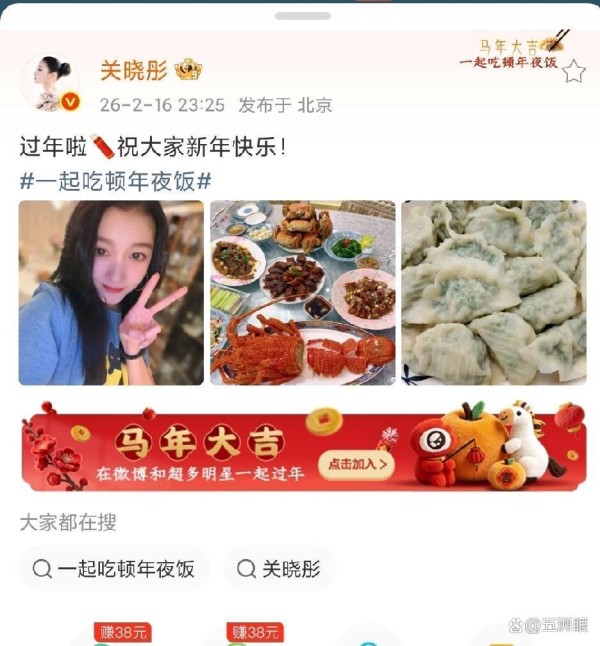Viewport: 600px width, 646px height.
Task: Search suggested term 一起吃顿年夜饭
Action: coord(114,569)
